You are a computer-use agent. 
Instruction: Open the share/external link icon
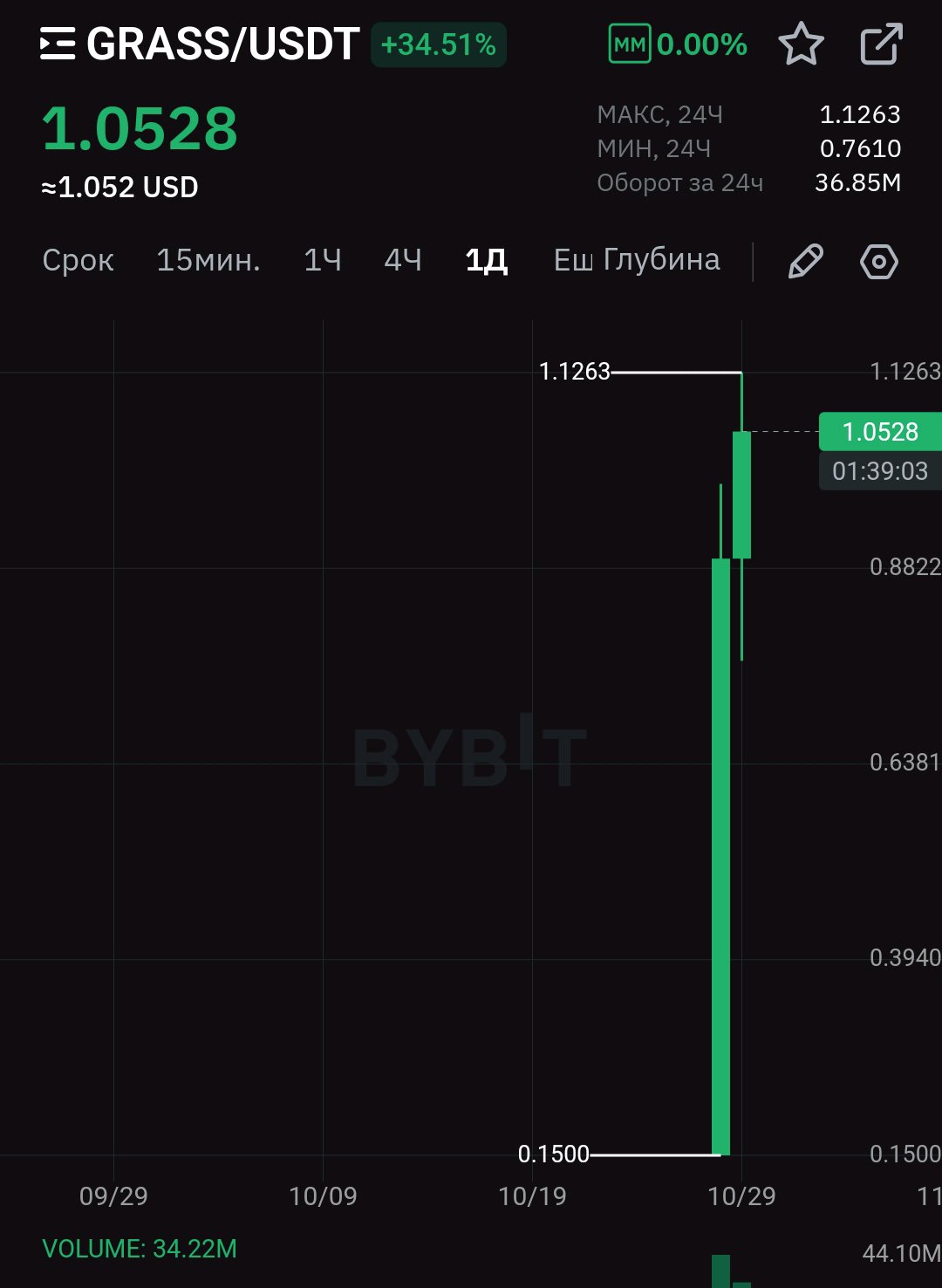[881, 45]
